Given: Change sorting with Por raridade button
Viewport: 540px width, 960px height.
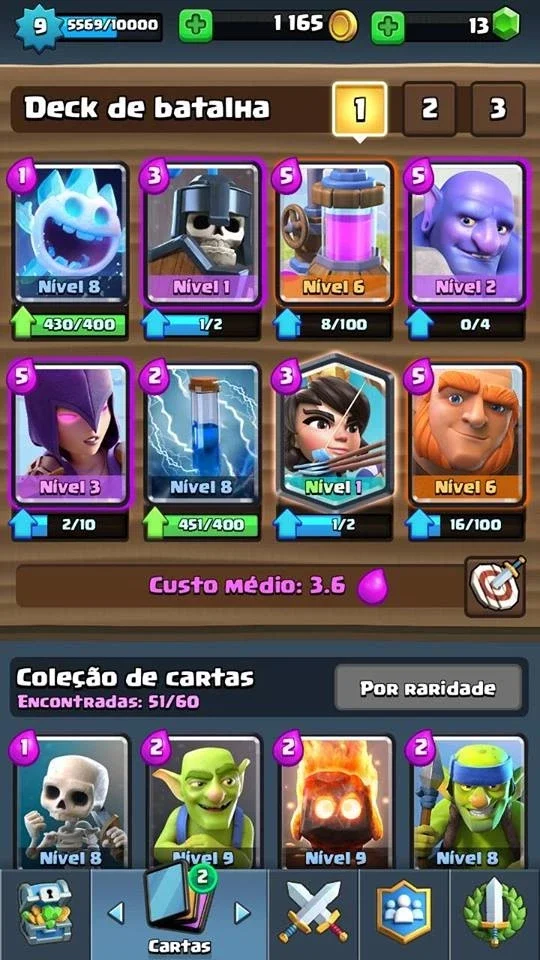Looking at the screenshot, I should point(427,688).
